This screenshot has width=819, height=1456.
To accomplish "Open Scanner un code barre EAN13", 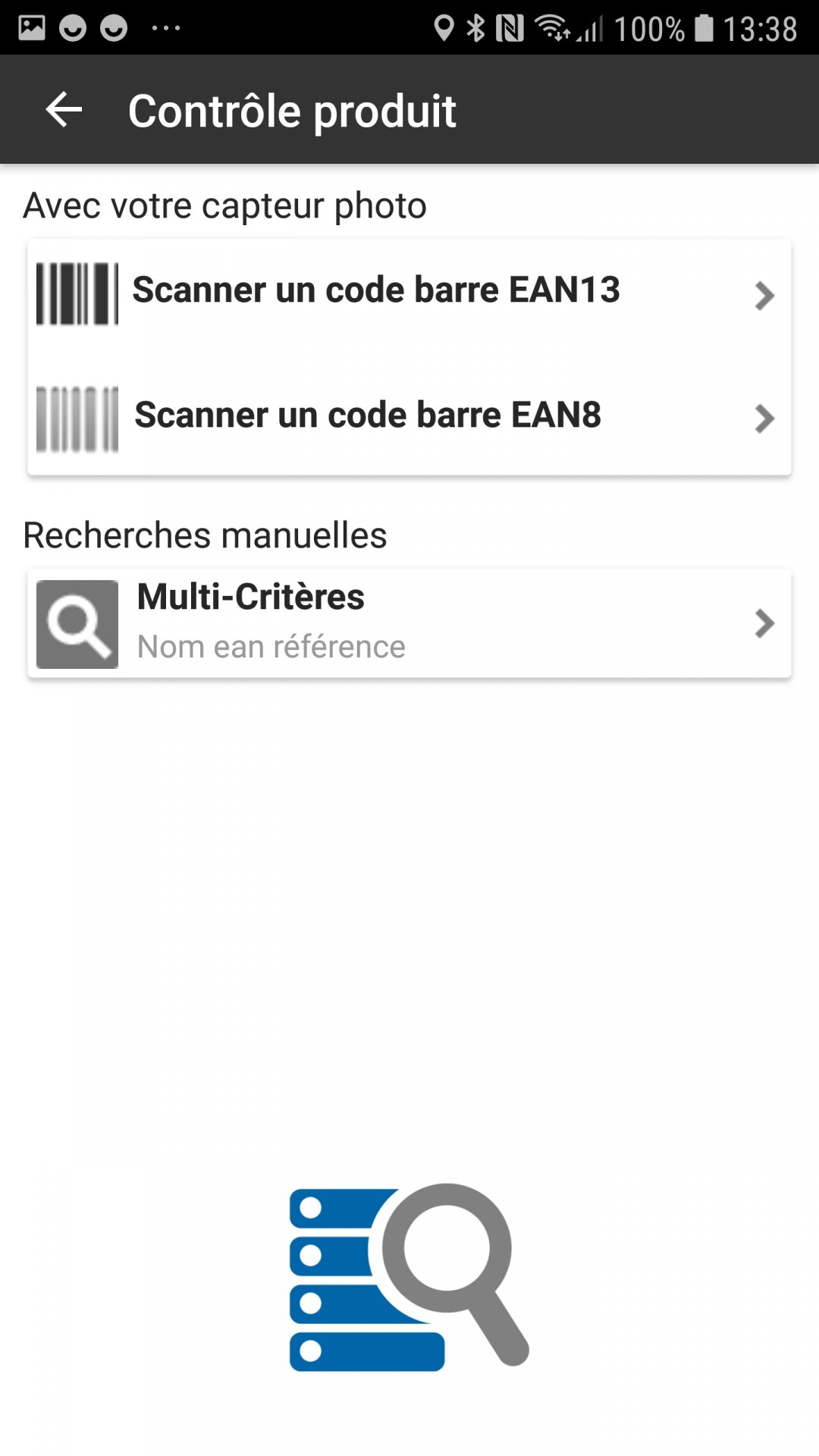I will pos(408,292).
